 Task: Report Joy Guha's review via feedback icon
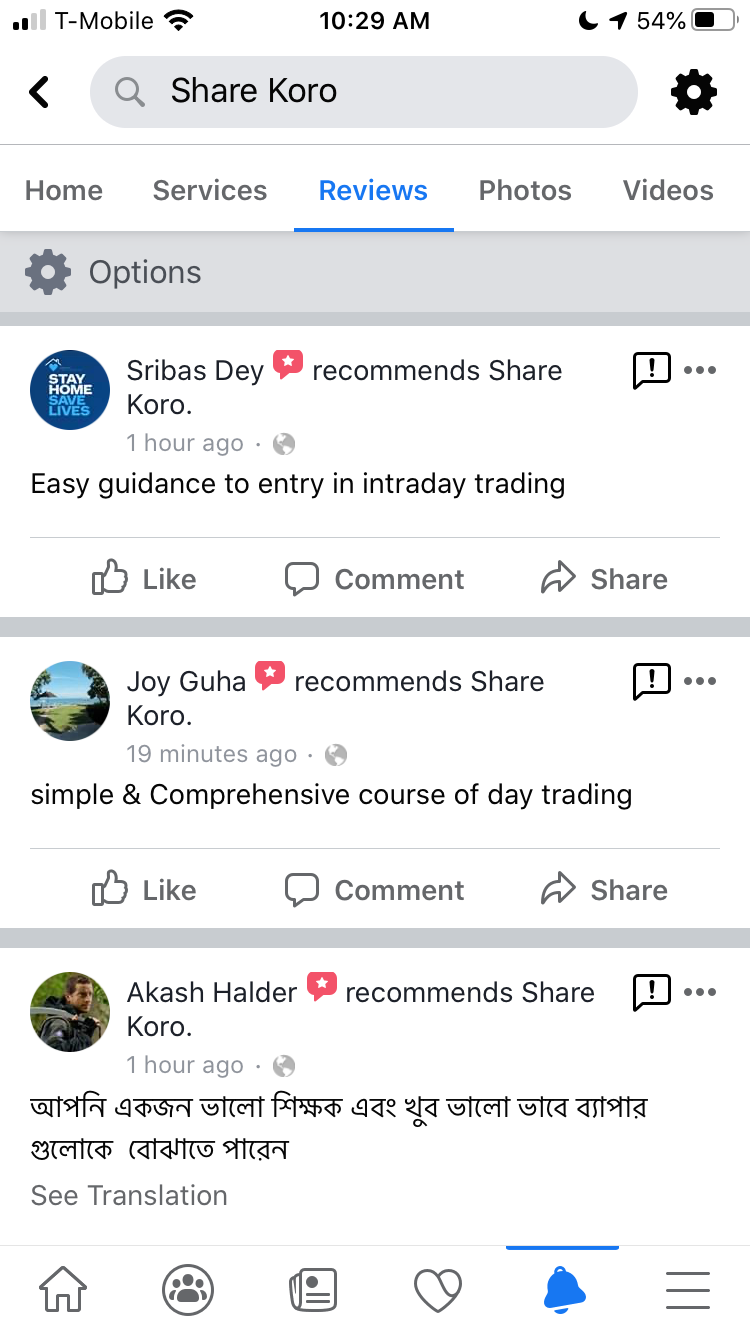point(652,682)
